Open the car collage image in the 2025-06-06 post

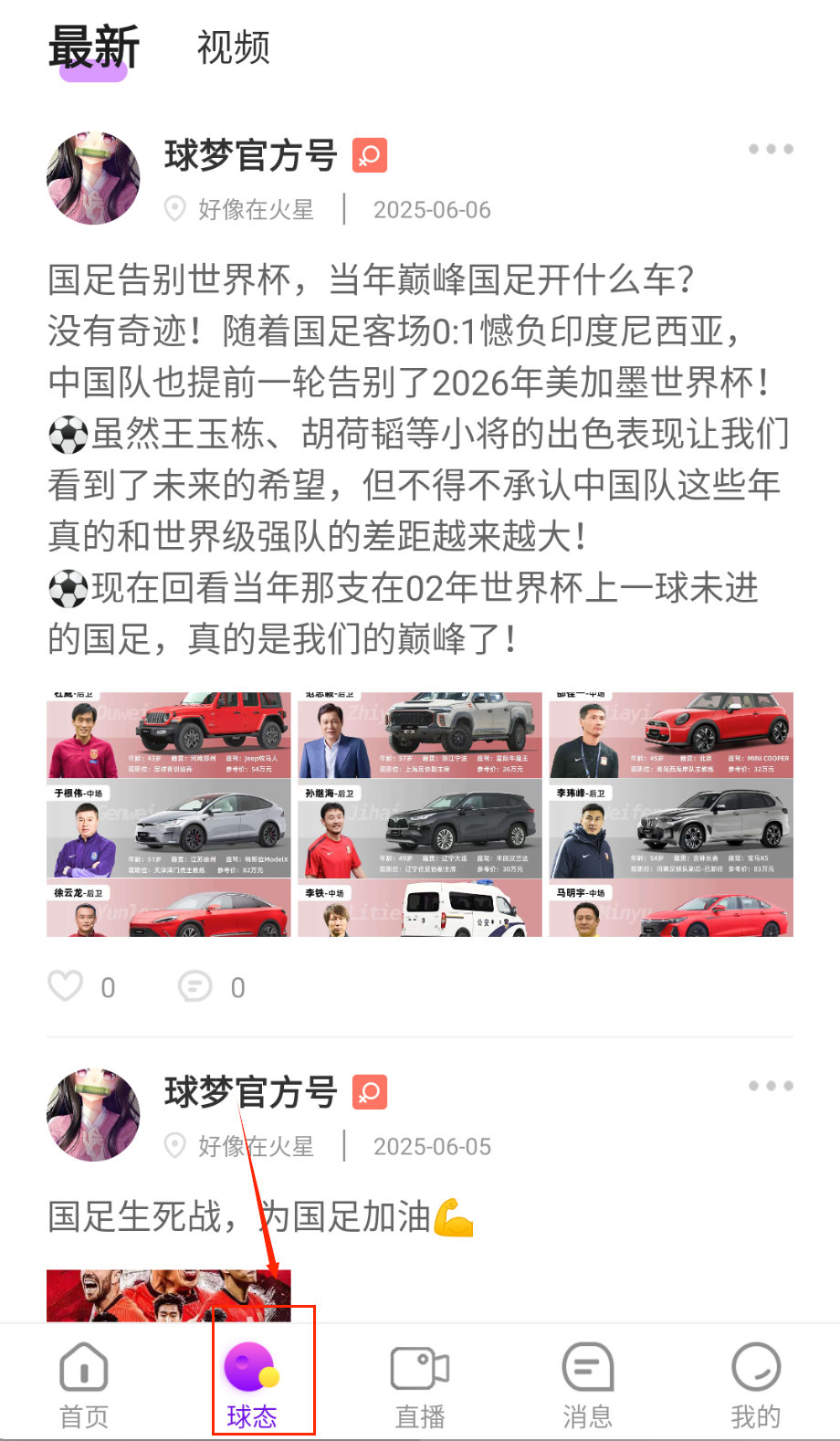[420, 814]
